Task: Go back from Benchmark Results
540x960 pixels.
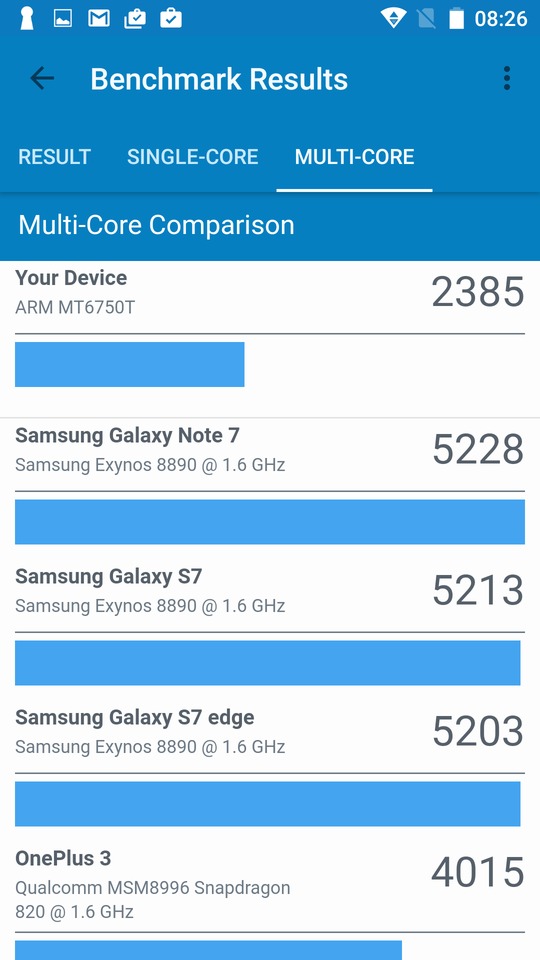Action: point(42,78)
